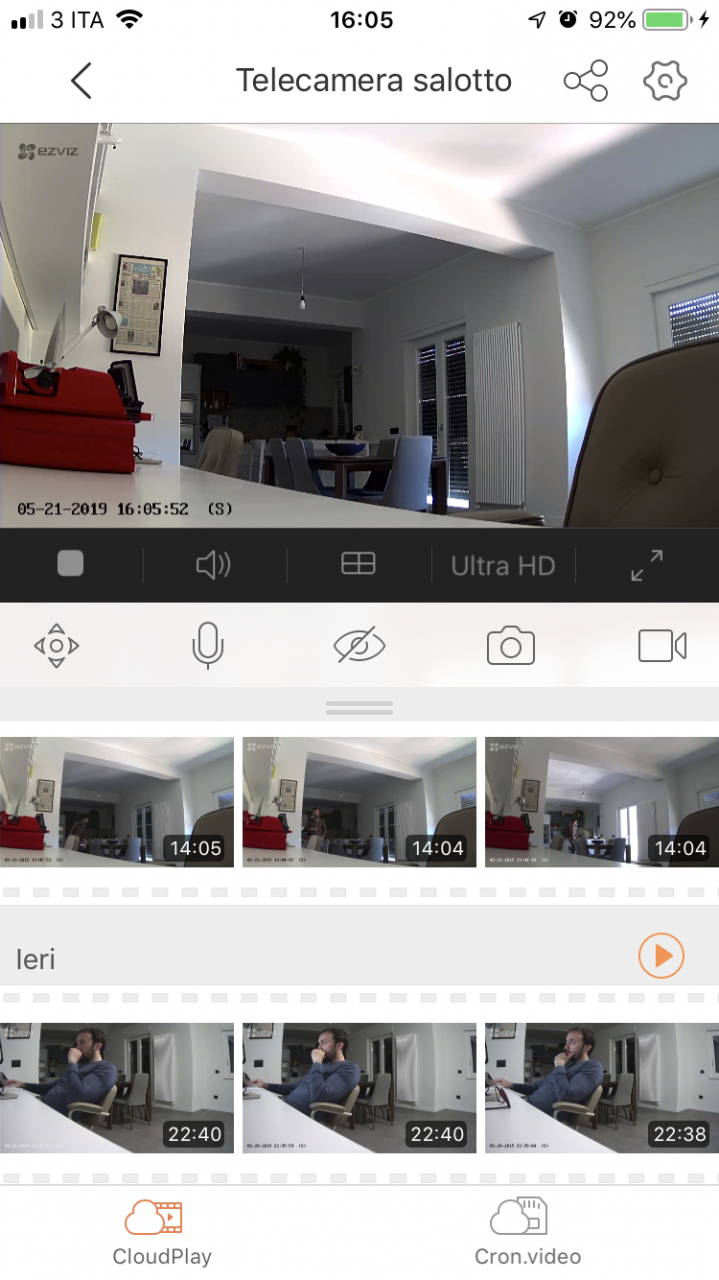Tap the drag handle below the toolbar
719x1280 pixels.
[x=359, y=708]
